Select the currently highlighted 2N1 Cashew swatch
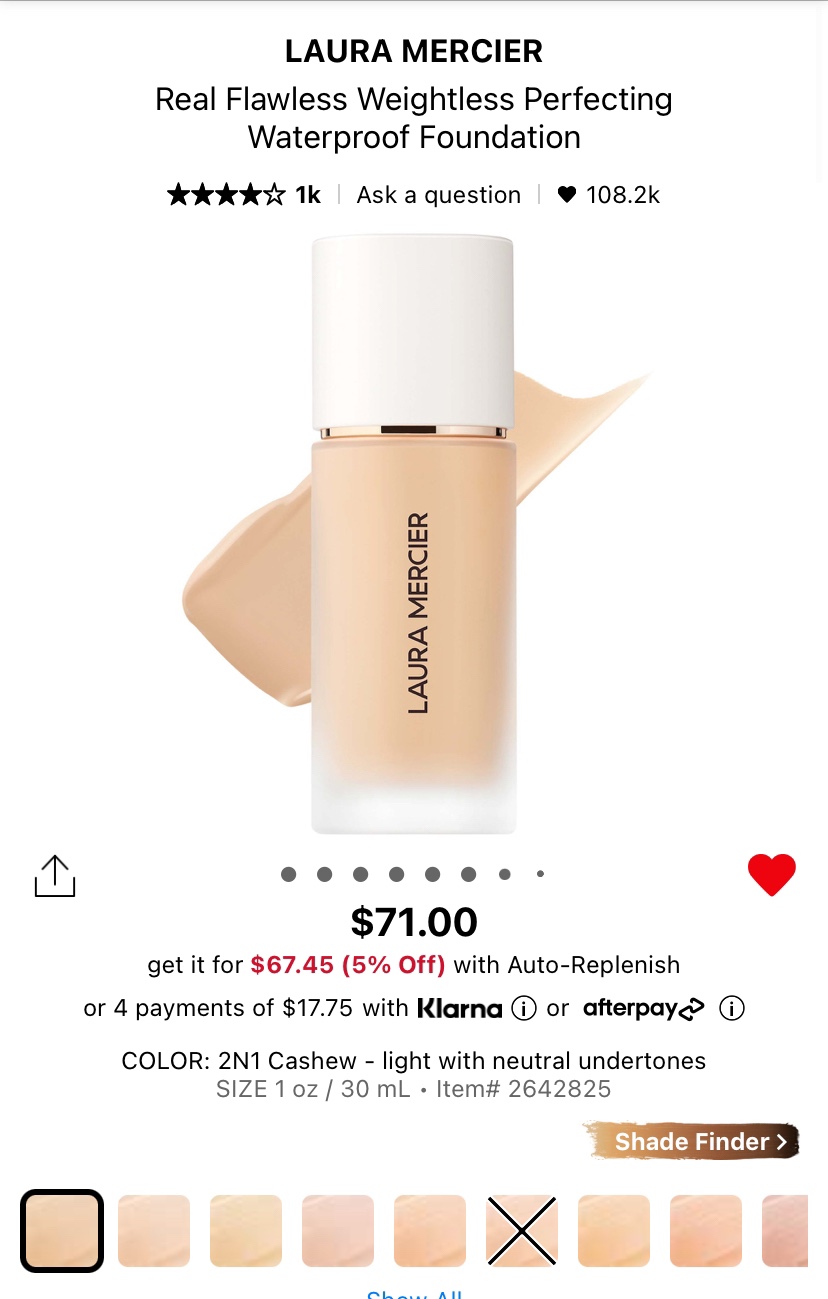Image resolution: width=828 pixels, height=1299 pixels. pos(62,1230)
